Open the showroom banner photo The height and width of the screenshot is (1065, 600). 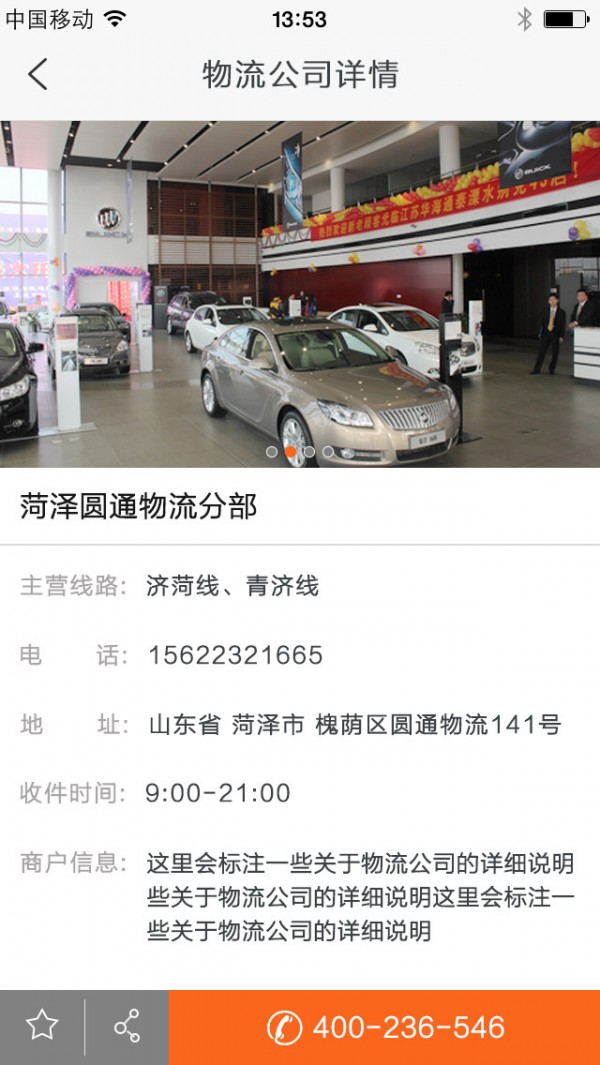click(x=300, y=290)
